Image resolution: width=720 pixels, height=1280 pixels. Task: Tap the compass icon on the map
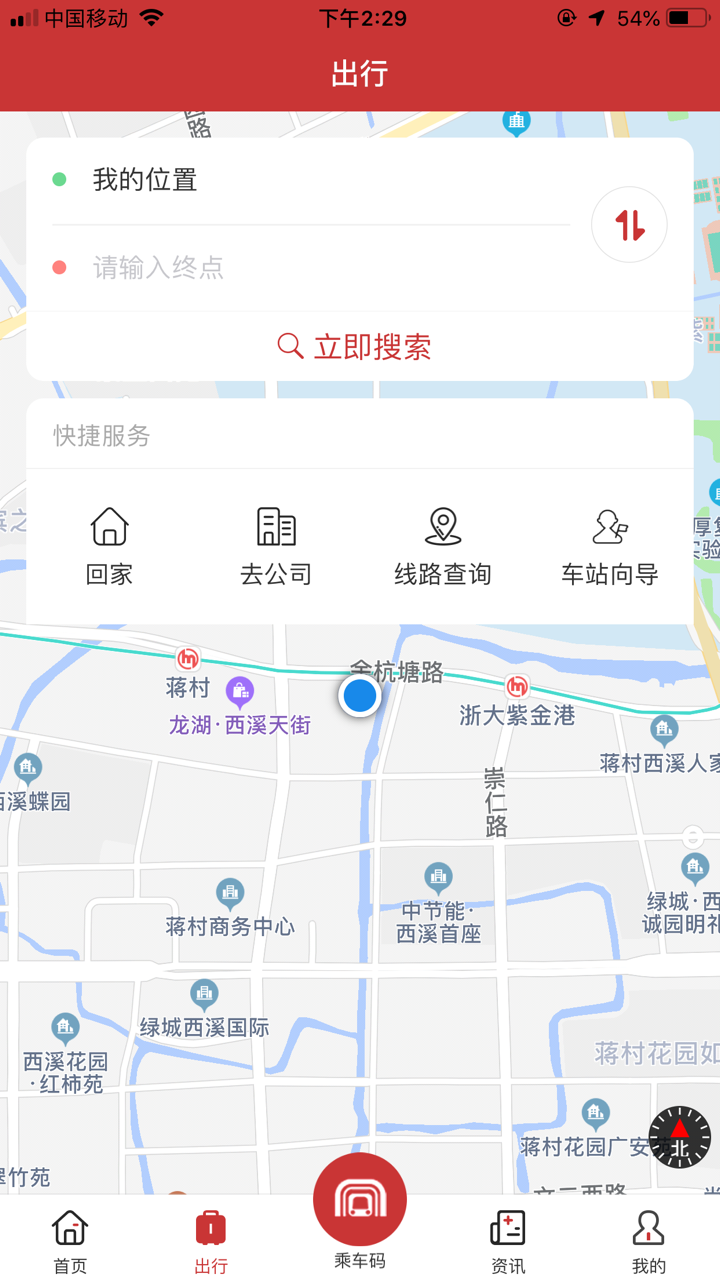pos(678,1130)
